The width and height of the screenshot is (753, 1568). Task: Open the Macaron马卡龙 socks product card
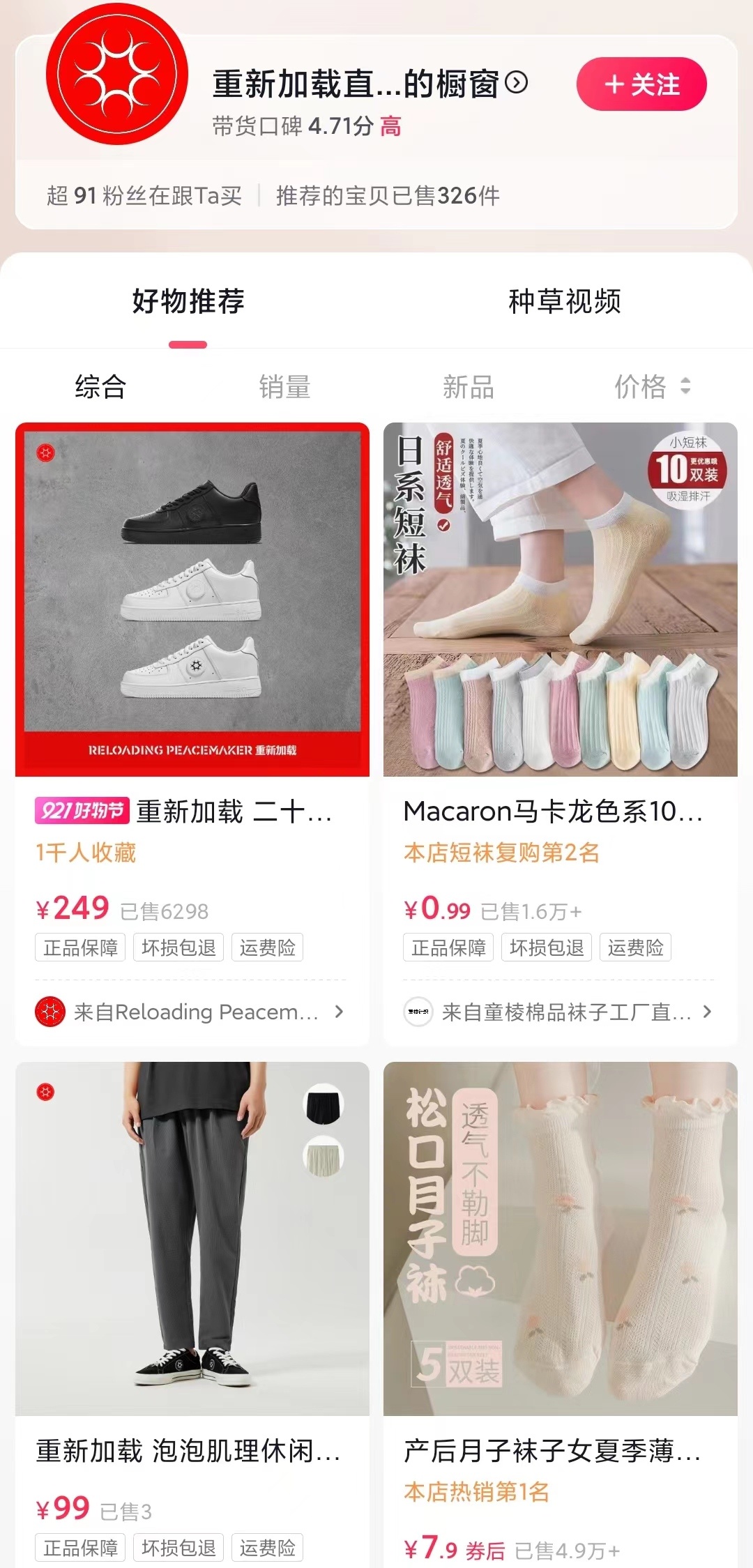coord(561,600)
